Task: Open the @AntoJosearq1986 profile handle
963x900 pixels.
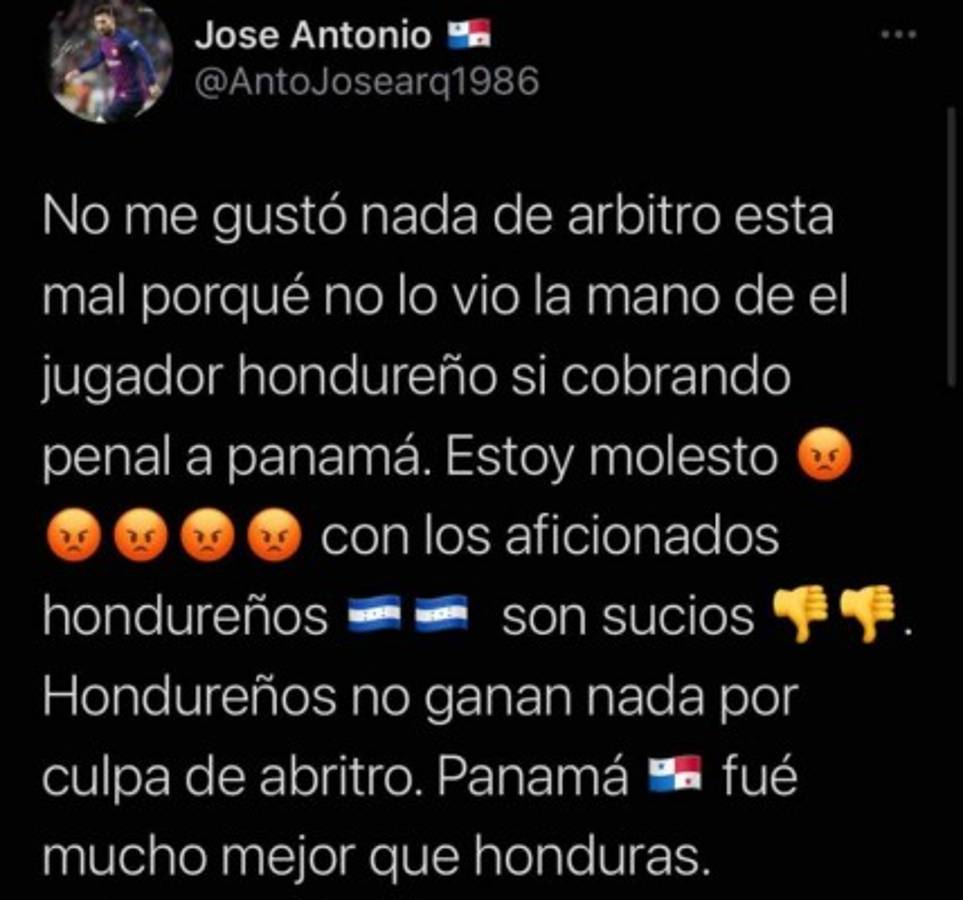Action: tap(366, 82)
